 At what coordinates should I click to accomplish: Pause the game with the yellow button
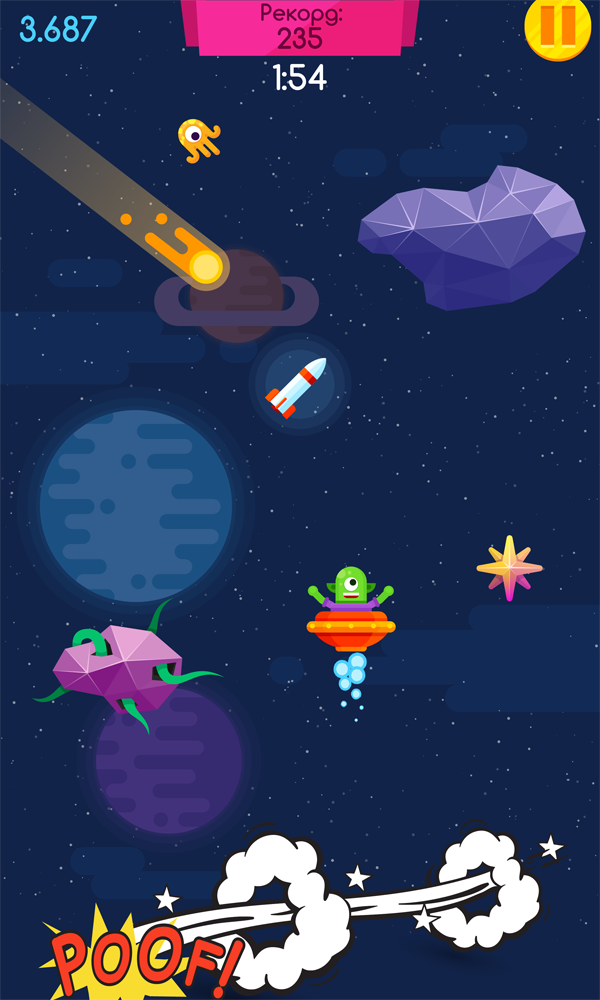tap(558, 26)
